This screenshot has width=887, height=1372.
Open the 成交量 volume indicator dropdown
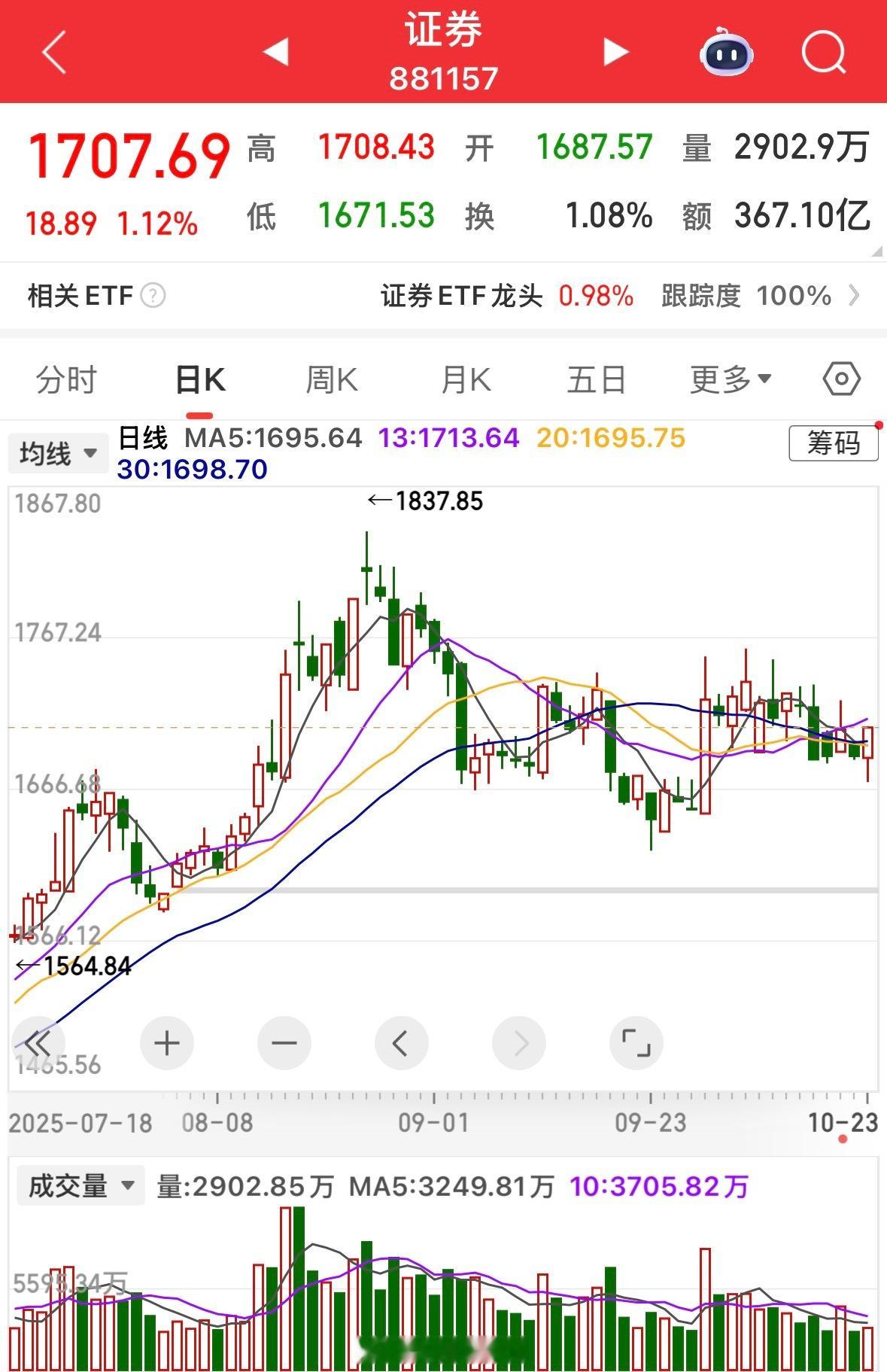click(x=79, y=1185)
